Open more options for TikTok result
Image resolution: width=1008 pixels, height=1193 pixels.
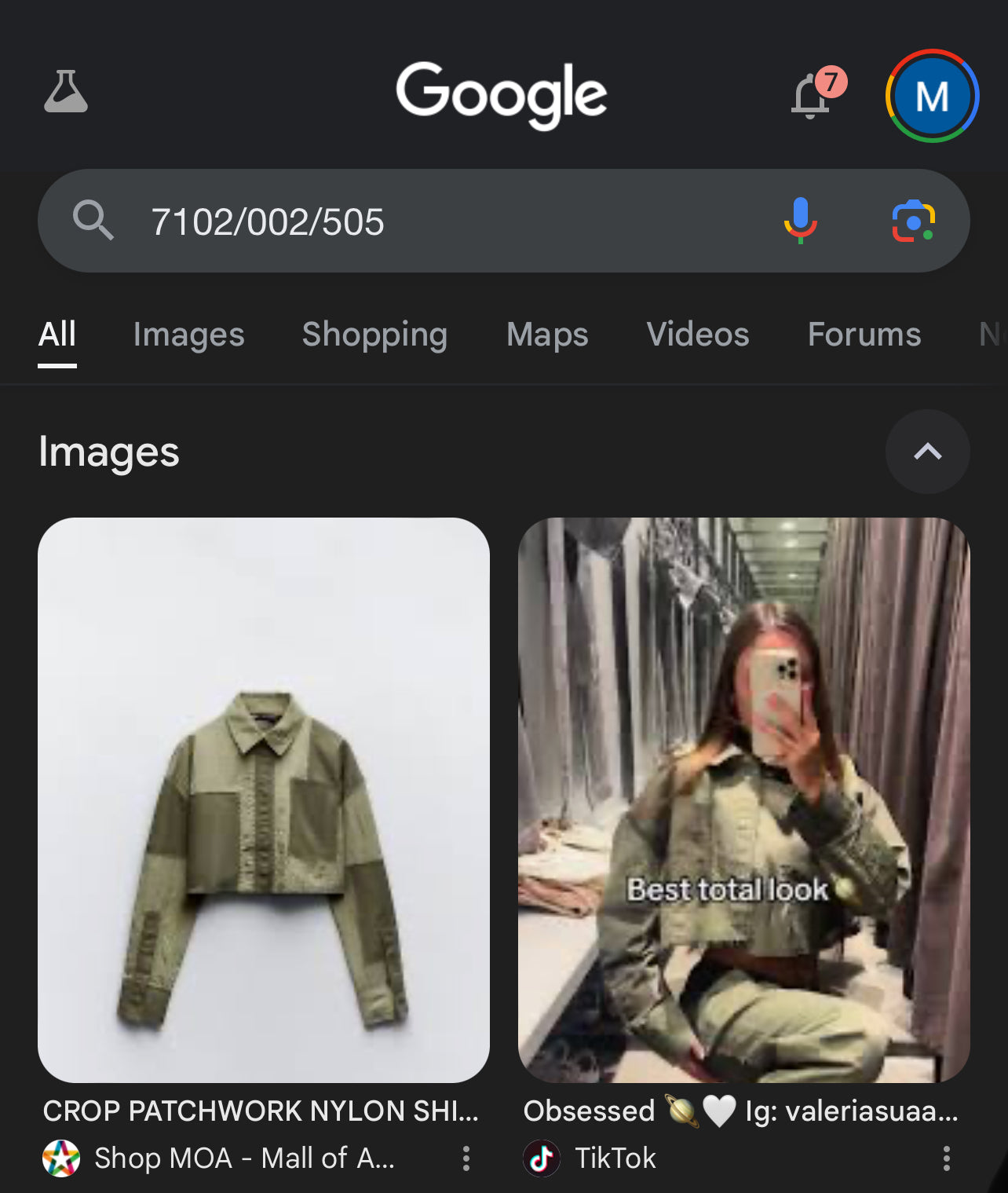click(947, 1158)
